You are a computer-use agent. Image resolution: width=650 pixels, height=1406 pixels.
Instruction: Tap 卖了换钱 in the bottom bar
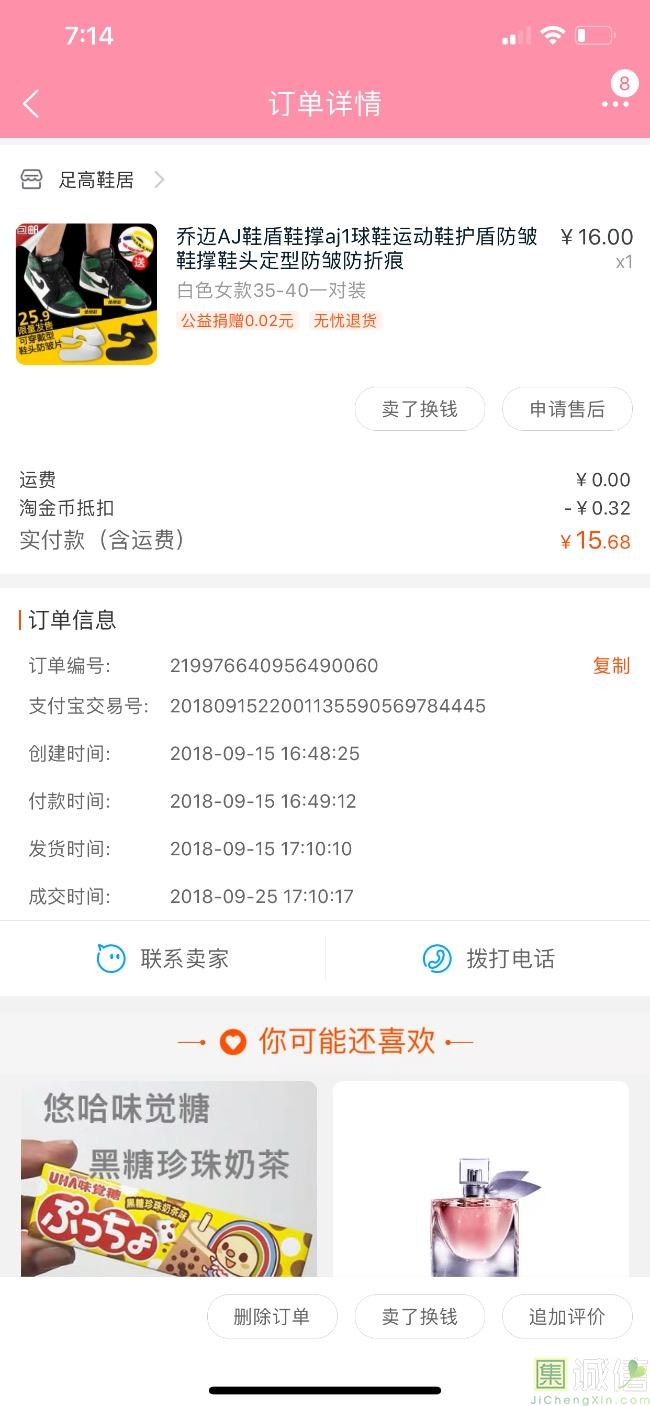[x=419, y=1317]
